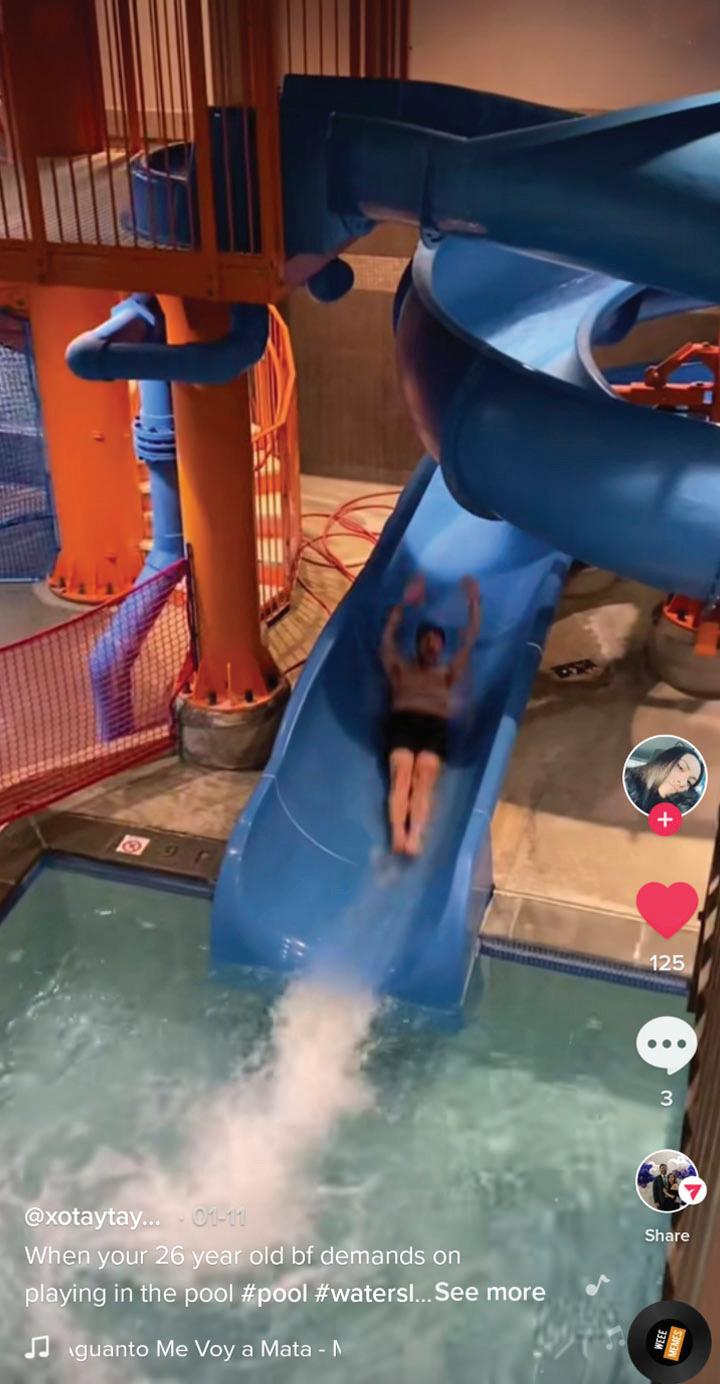Open the #pool hashtag
Viewport: 720px width, 1384px height.
tap(274, 1292)
